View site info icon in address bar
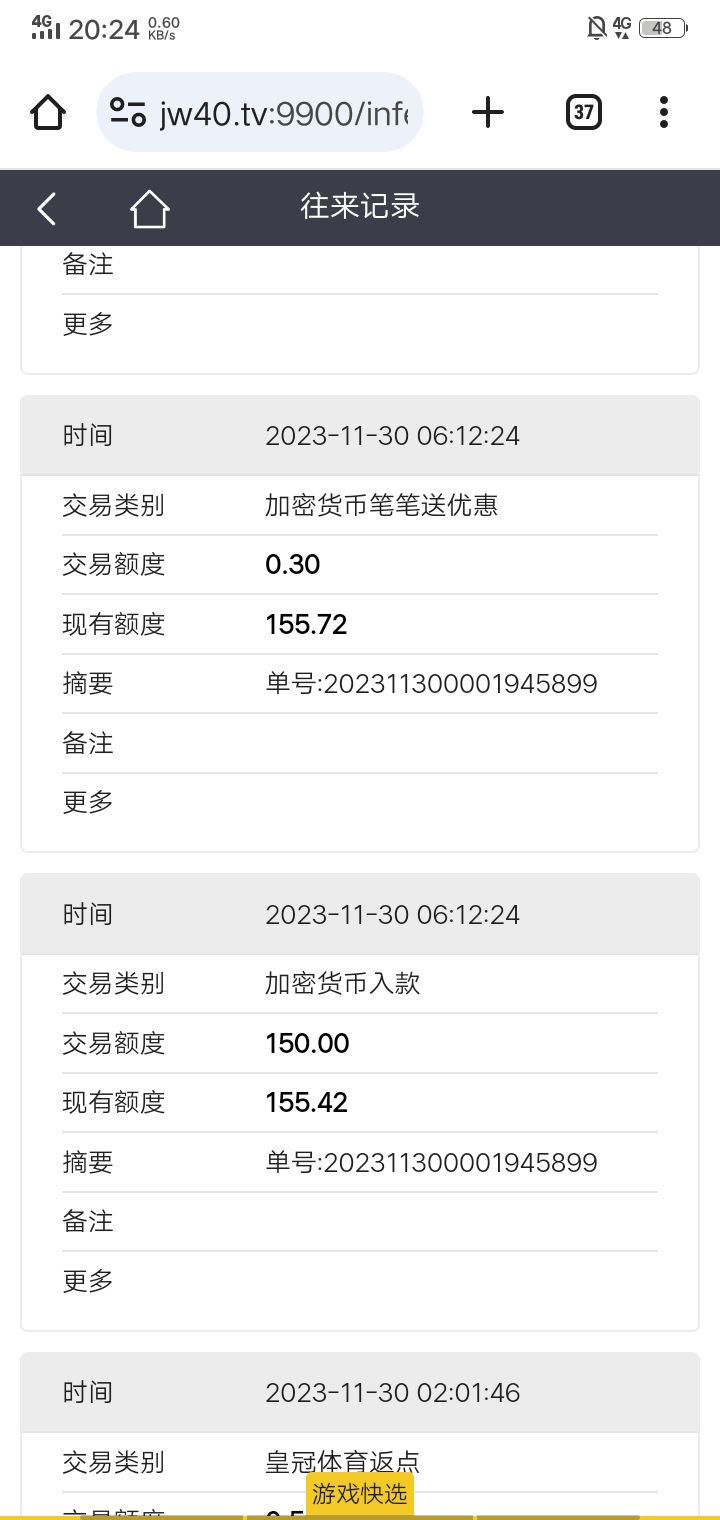 tap(127, 112)
